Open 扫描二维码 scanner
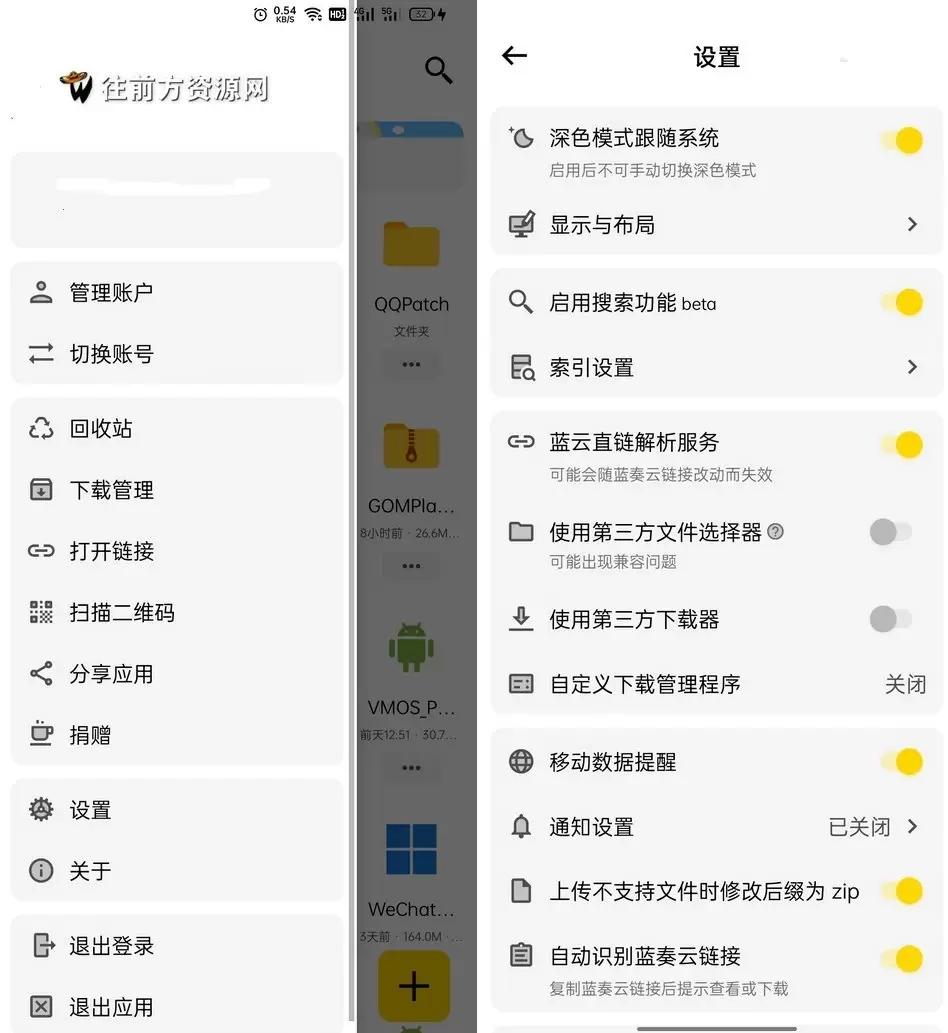This screenshot has height=1033, width=948. tap(120, 612)
